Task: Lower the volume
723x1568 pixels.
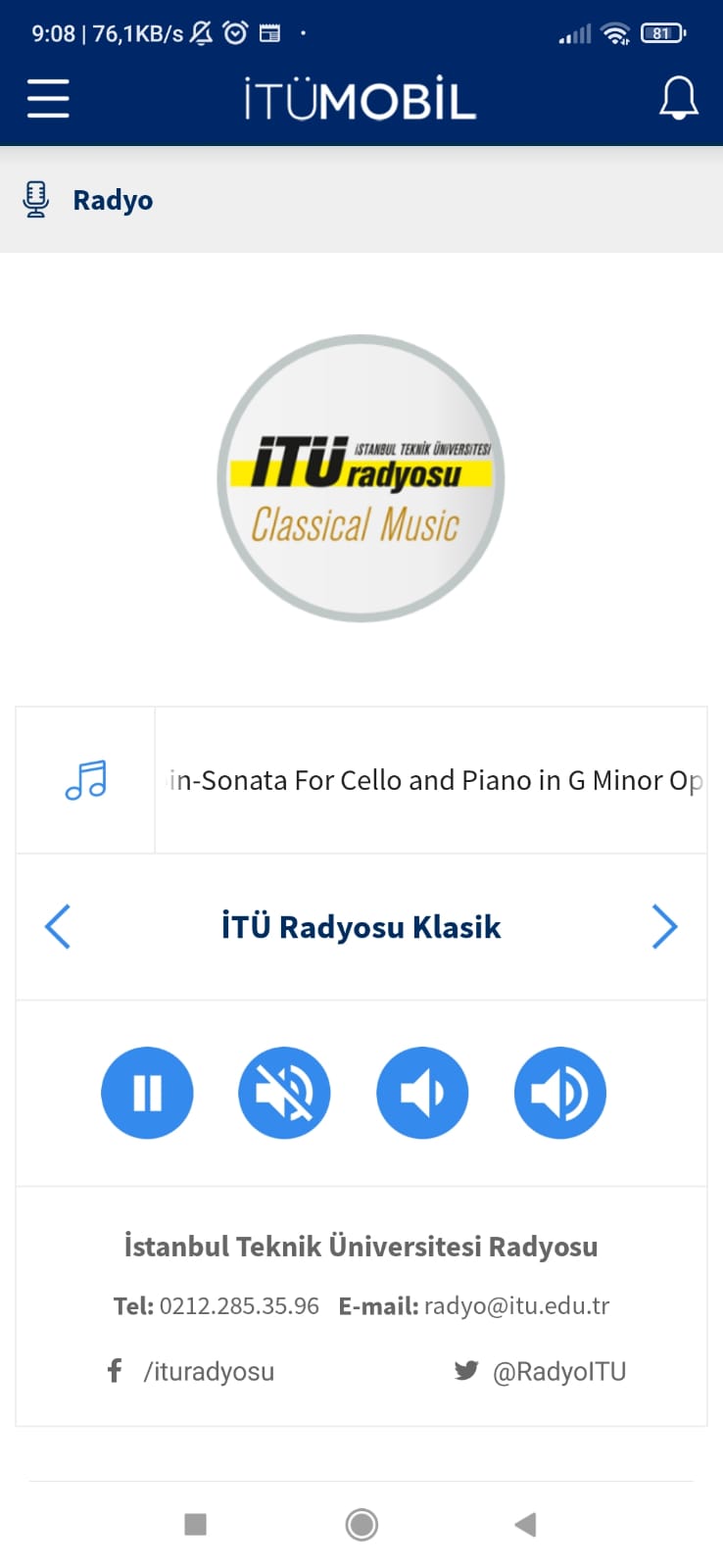Action: (422, 1093)
